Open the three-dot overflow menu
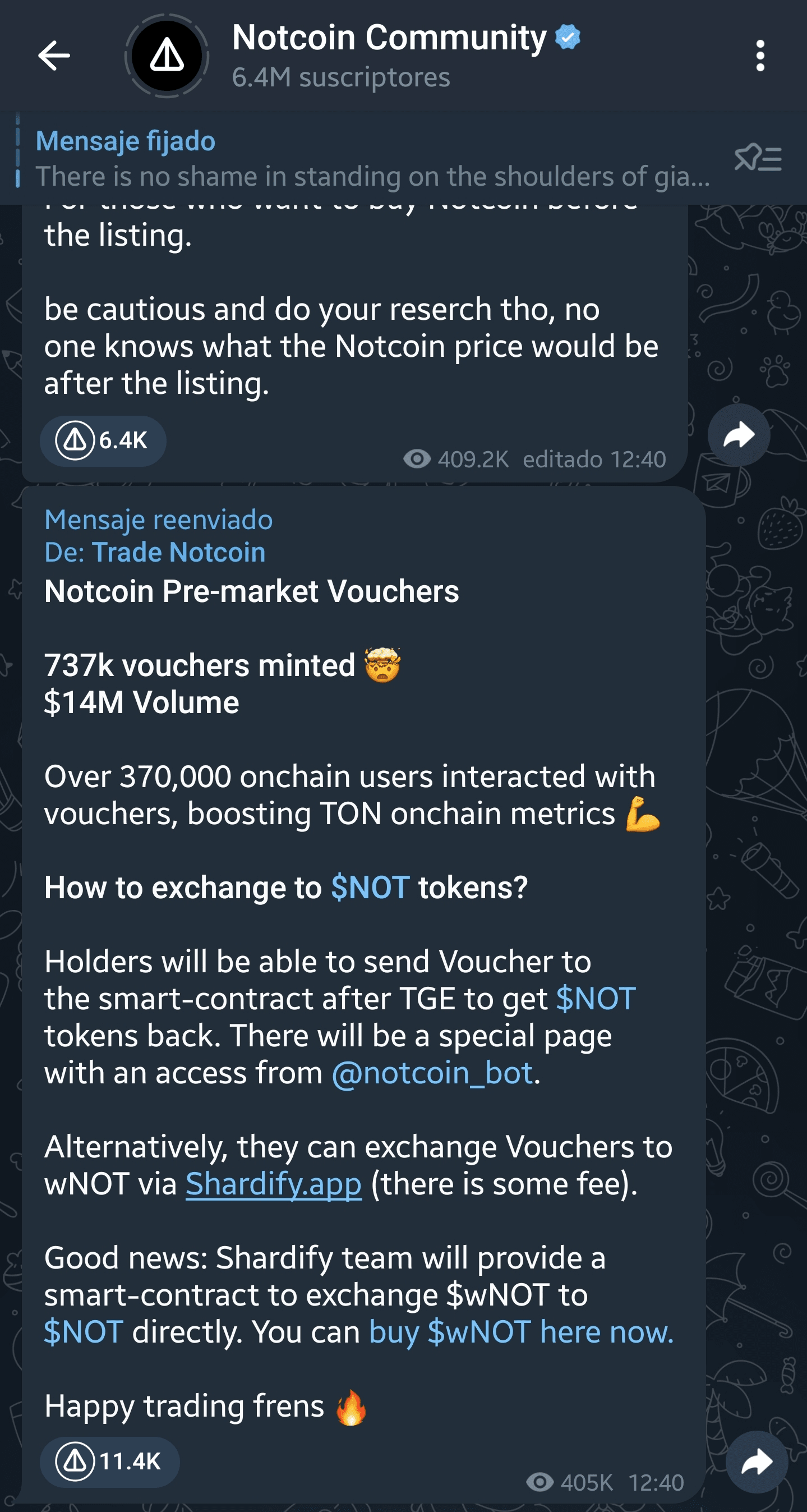Viewport: 807px width, 1512px height. 760,56
